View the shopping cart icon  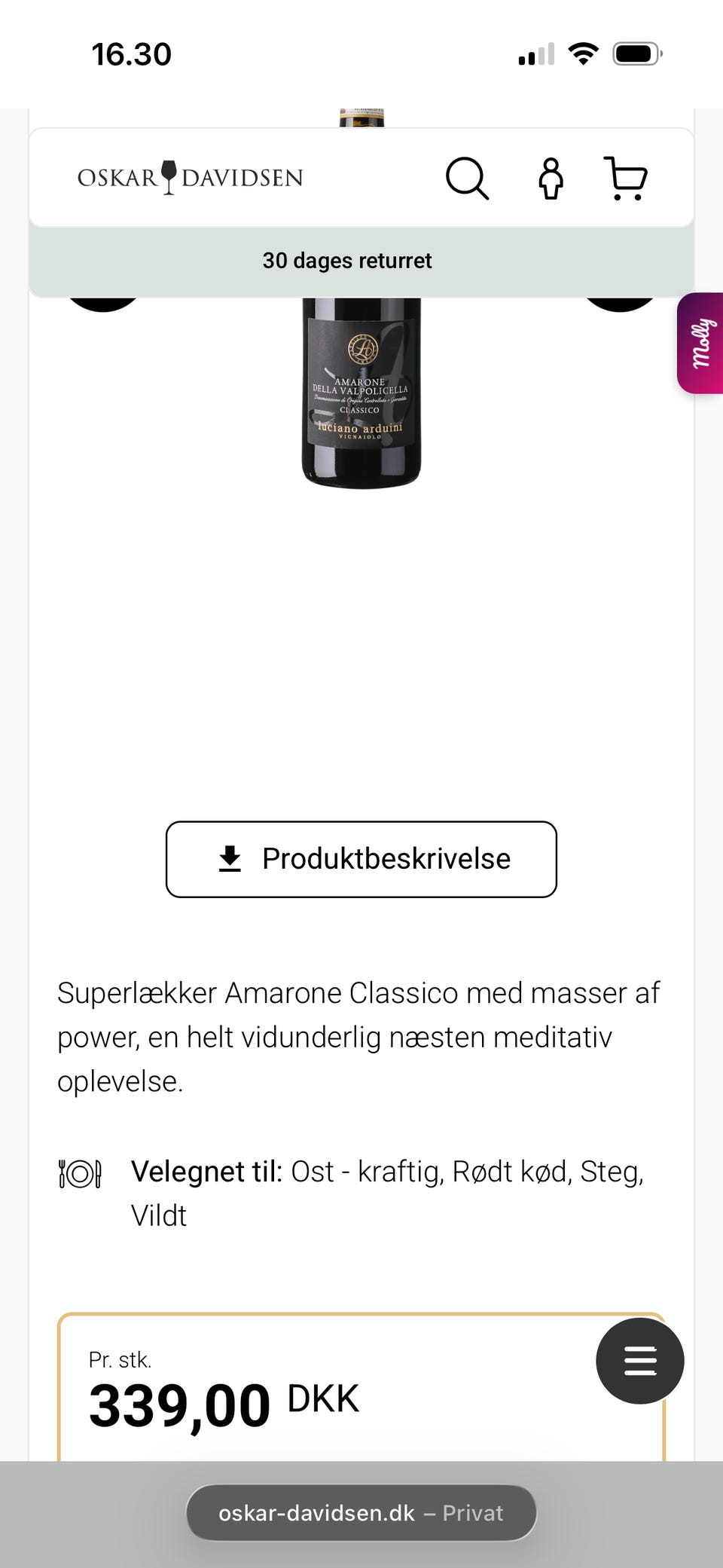click(x=625, y=178)
